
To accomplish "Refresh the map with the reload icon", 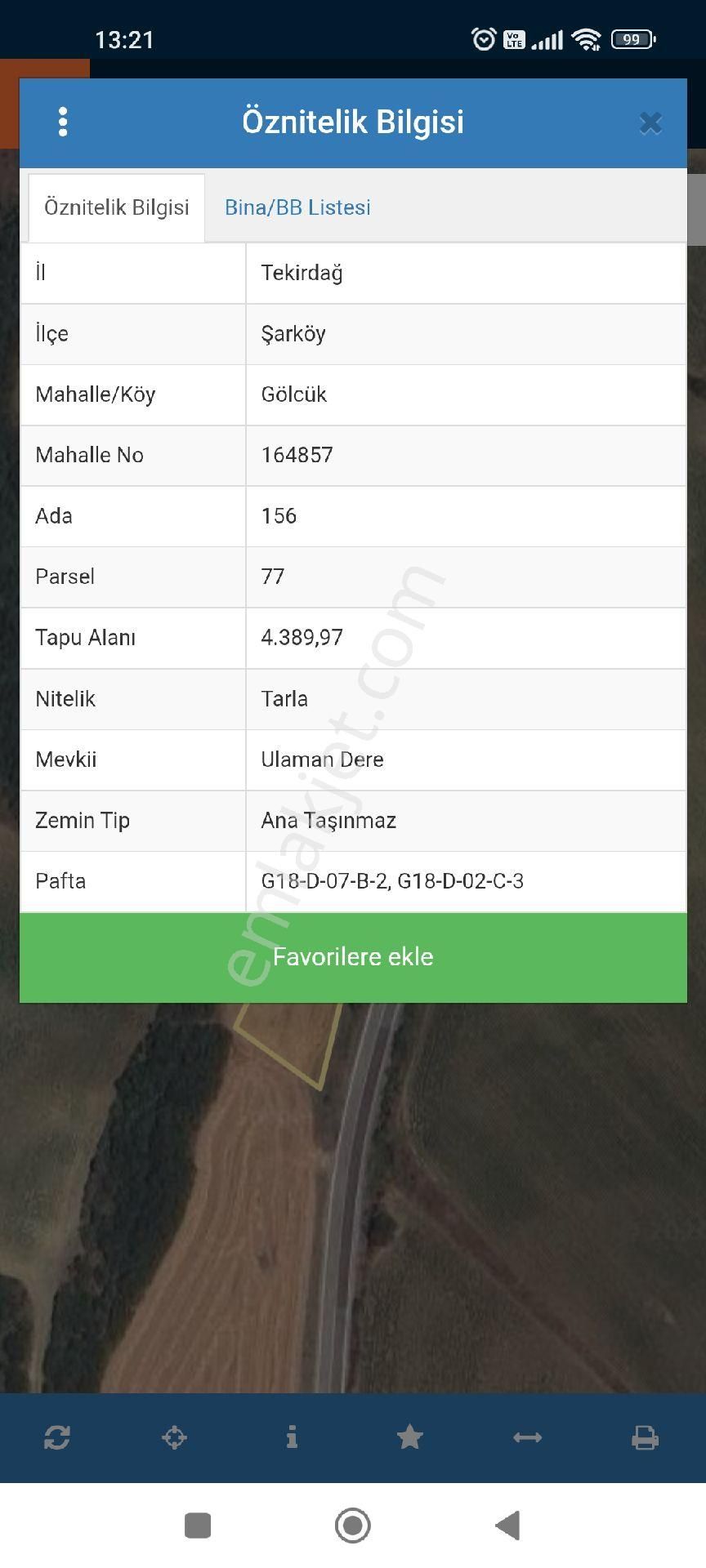I will click(57, 1437).
